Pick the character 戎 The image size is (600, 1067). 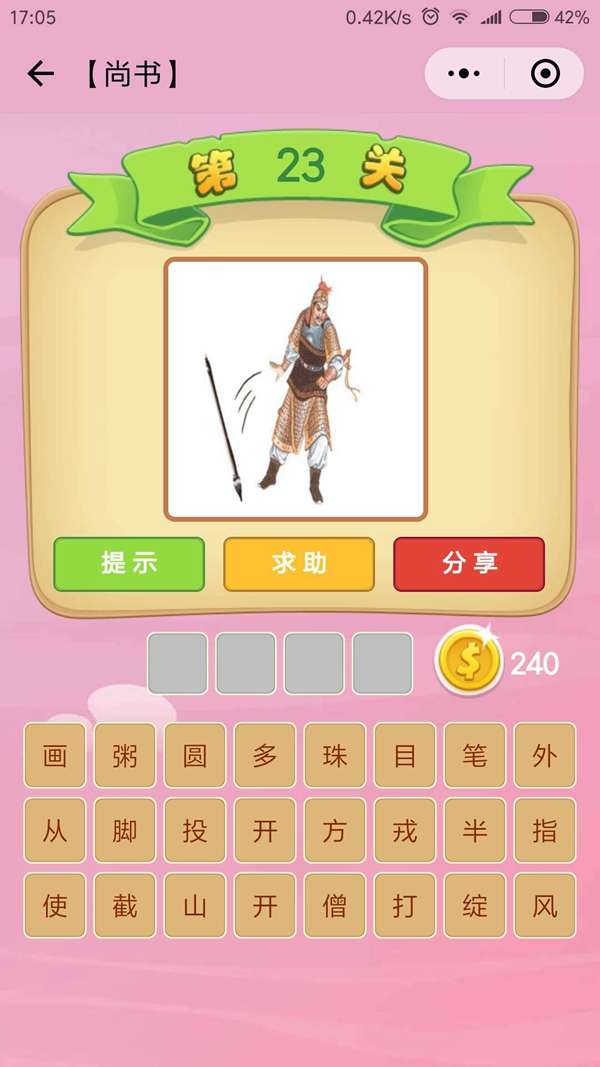pyautogui.click(x=405, y=830)
